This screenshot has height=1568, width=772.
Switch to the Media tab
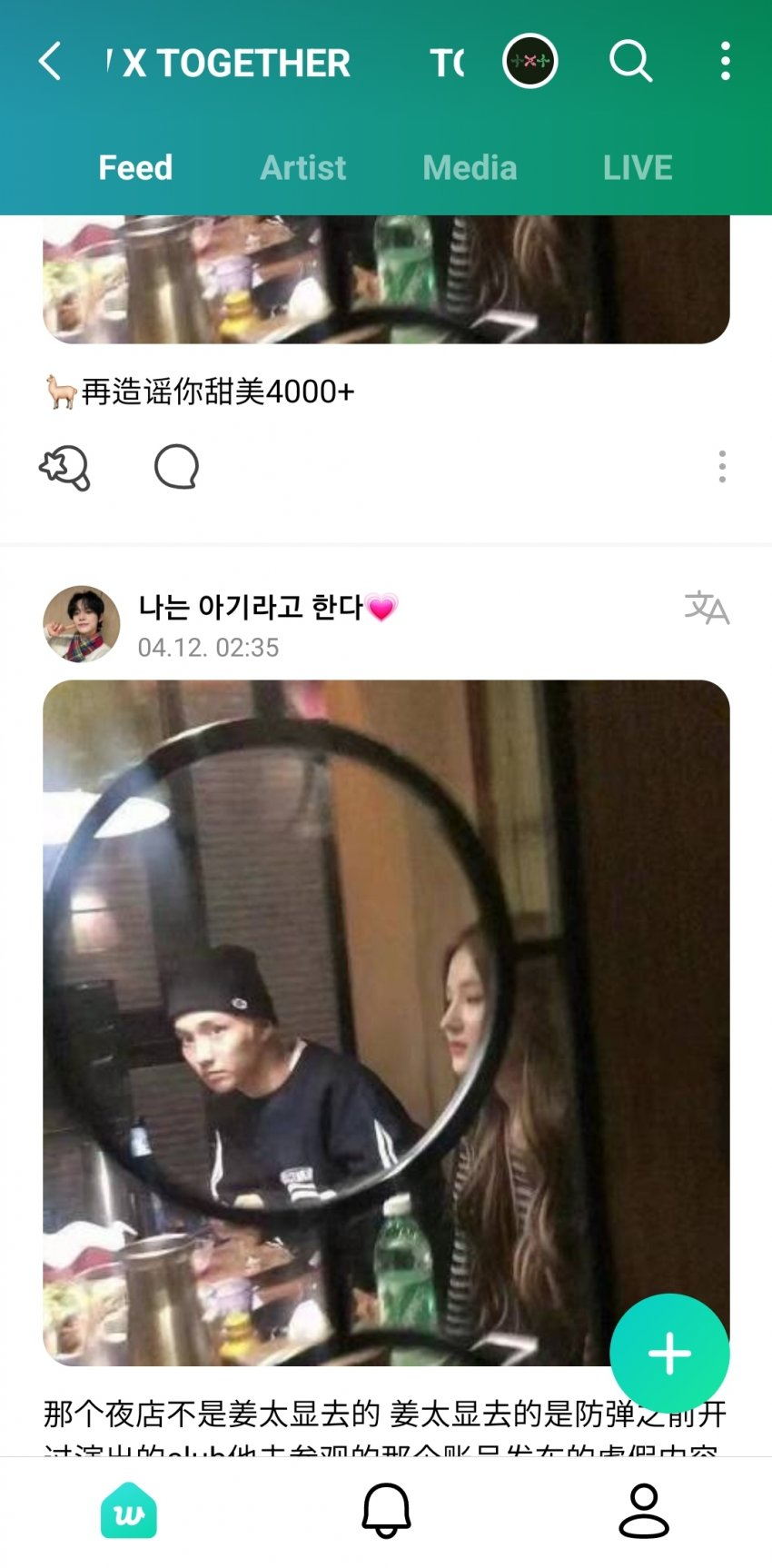pyautogui.click(x=470, y=167)
